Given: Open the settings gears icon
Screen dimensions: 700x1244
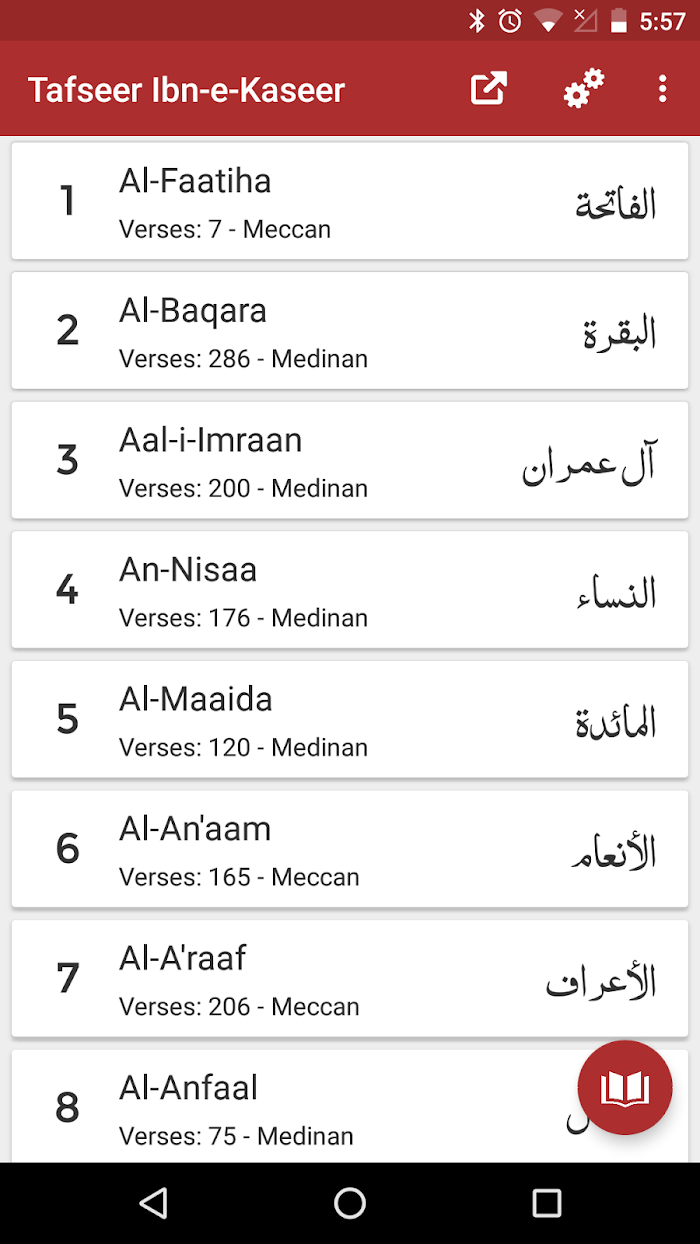Looking at the screenshot, I should point(584,89).
